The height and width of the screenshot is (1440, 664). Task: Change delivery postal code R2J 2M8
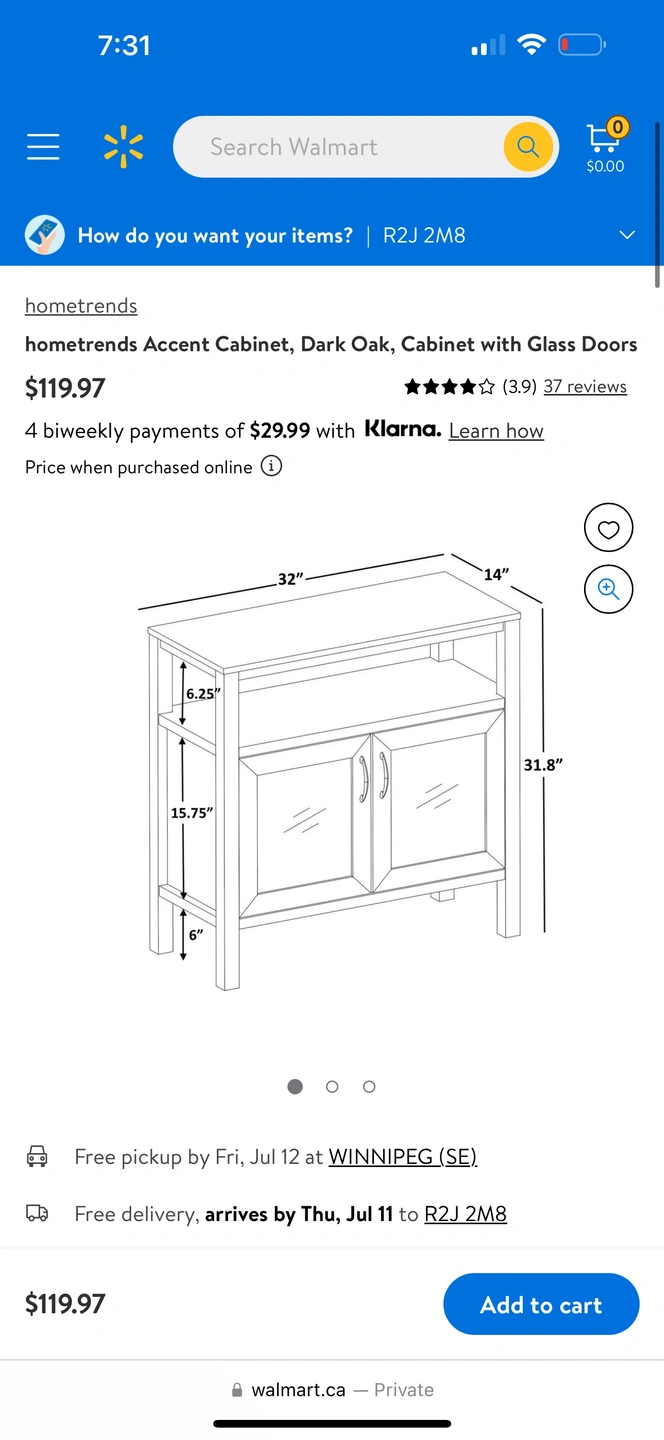pyautogui.click(x=465, y=1214)
